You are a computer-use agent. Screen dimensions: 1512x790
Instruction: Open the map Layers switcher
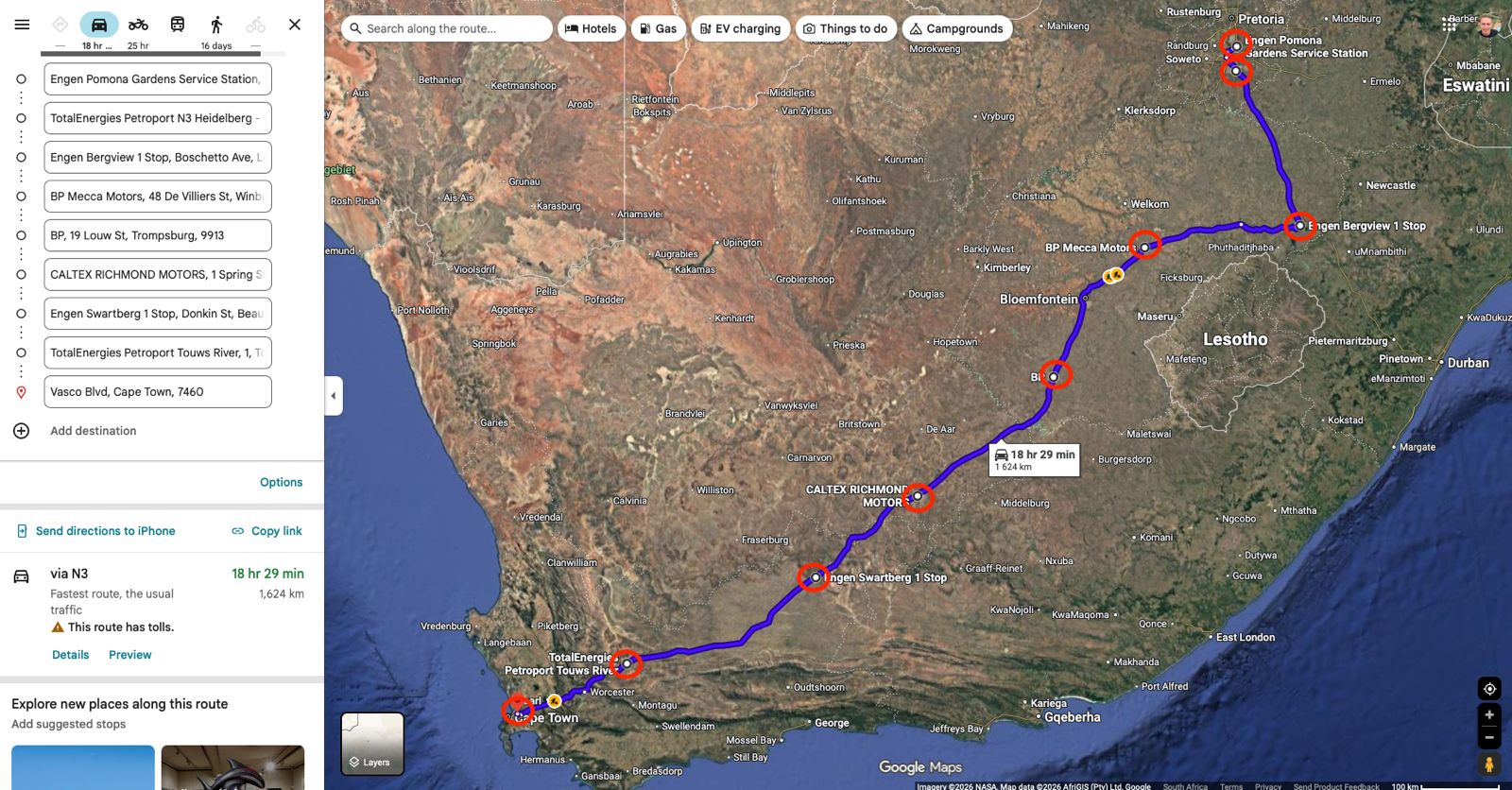point(372,744)
